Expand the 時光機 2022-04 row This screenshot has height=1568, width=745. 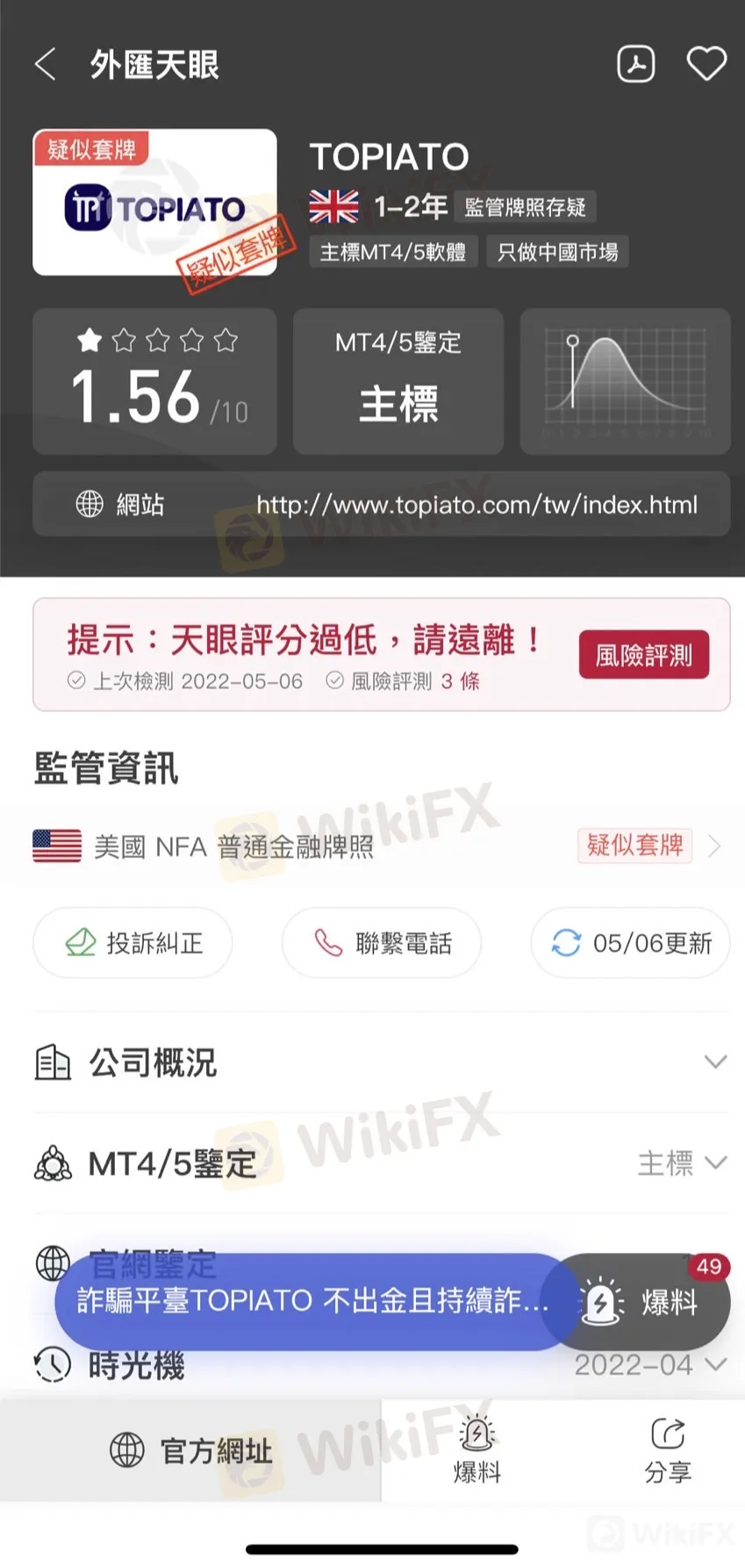[x=649, y=1366]
